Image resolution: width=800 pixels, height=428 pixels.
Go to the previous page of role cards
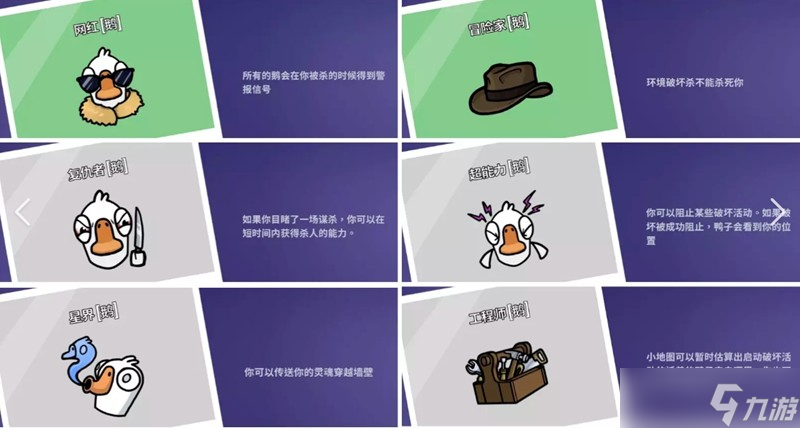[x=23, y=211]
